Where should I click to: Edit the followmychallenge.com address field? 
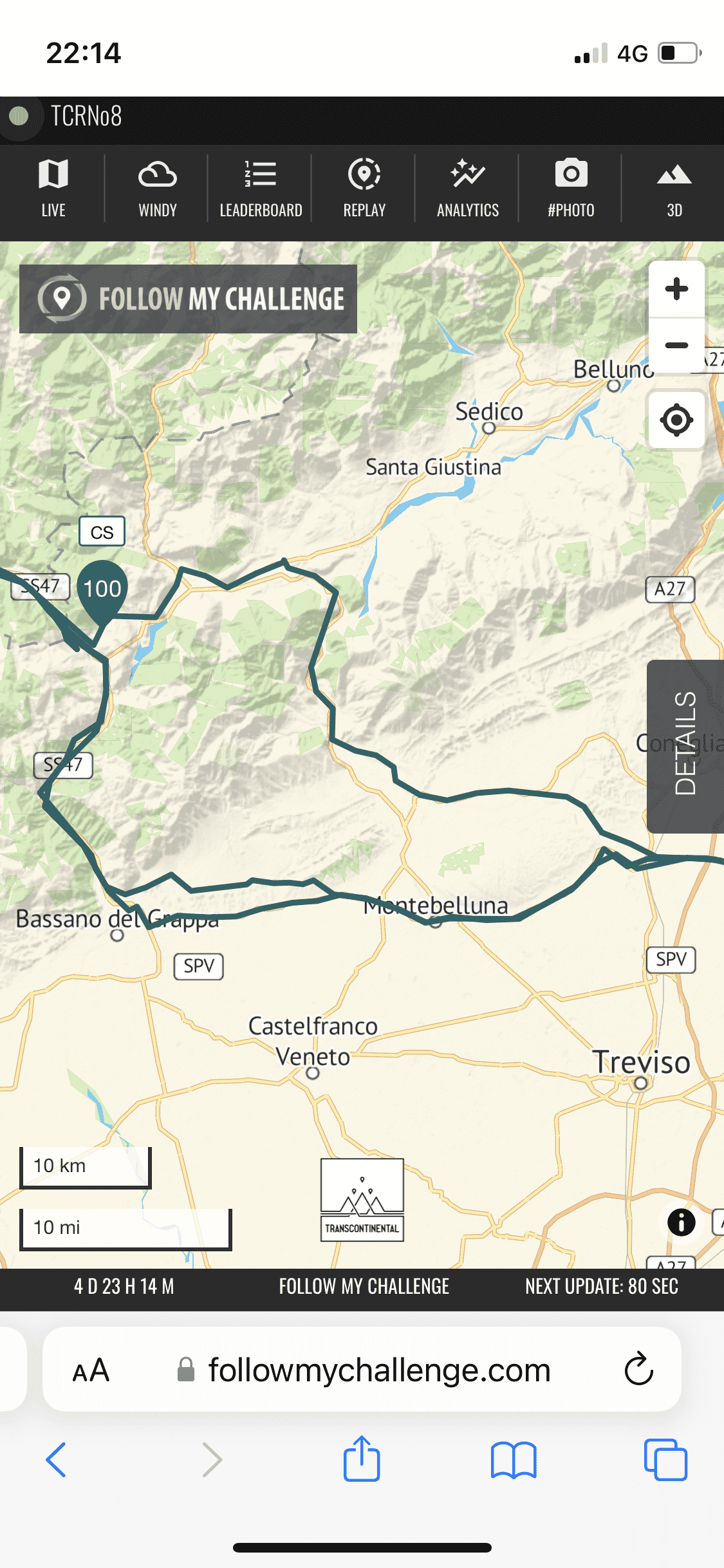point(380,1370)
